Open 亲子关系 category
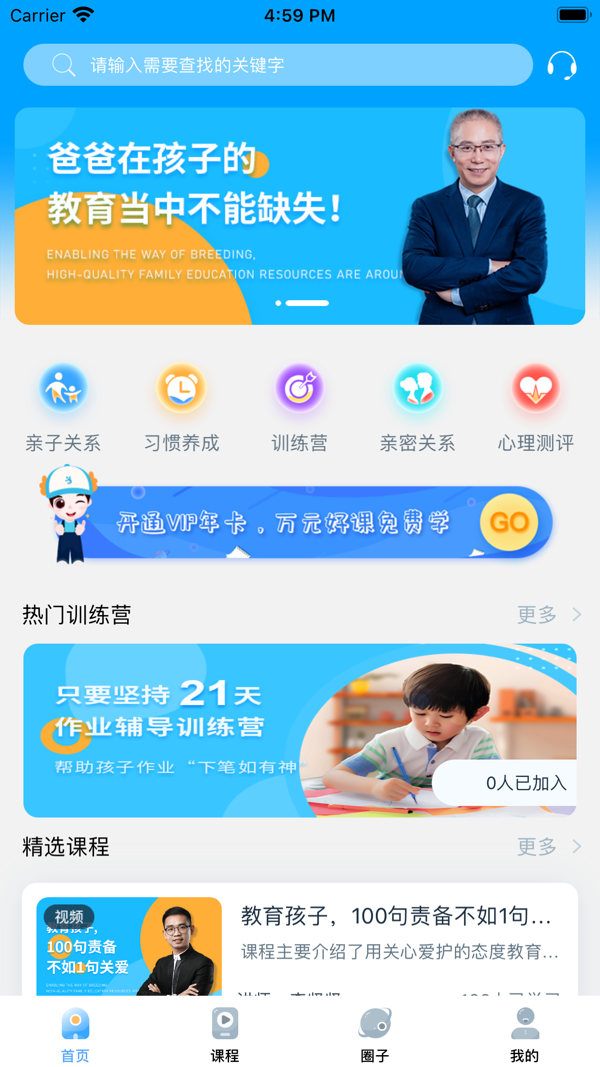The image size is (600, 1067). pos(63,408)
